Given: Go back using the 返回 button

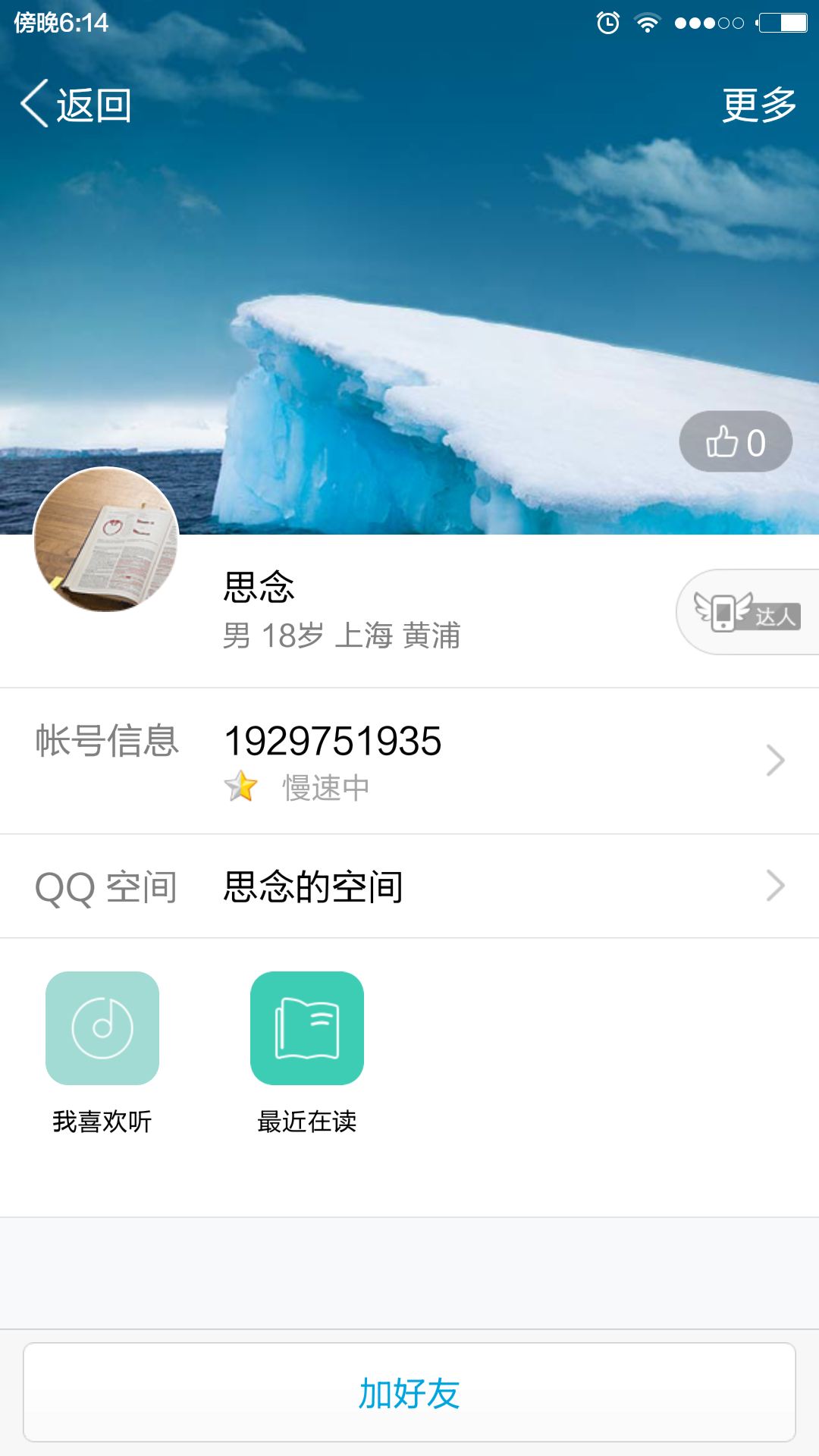Looking at the screenshot, I should [77, 105].
